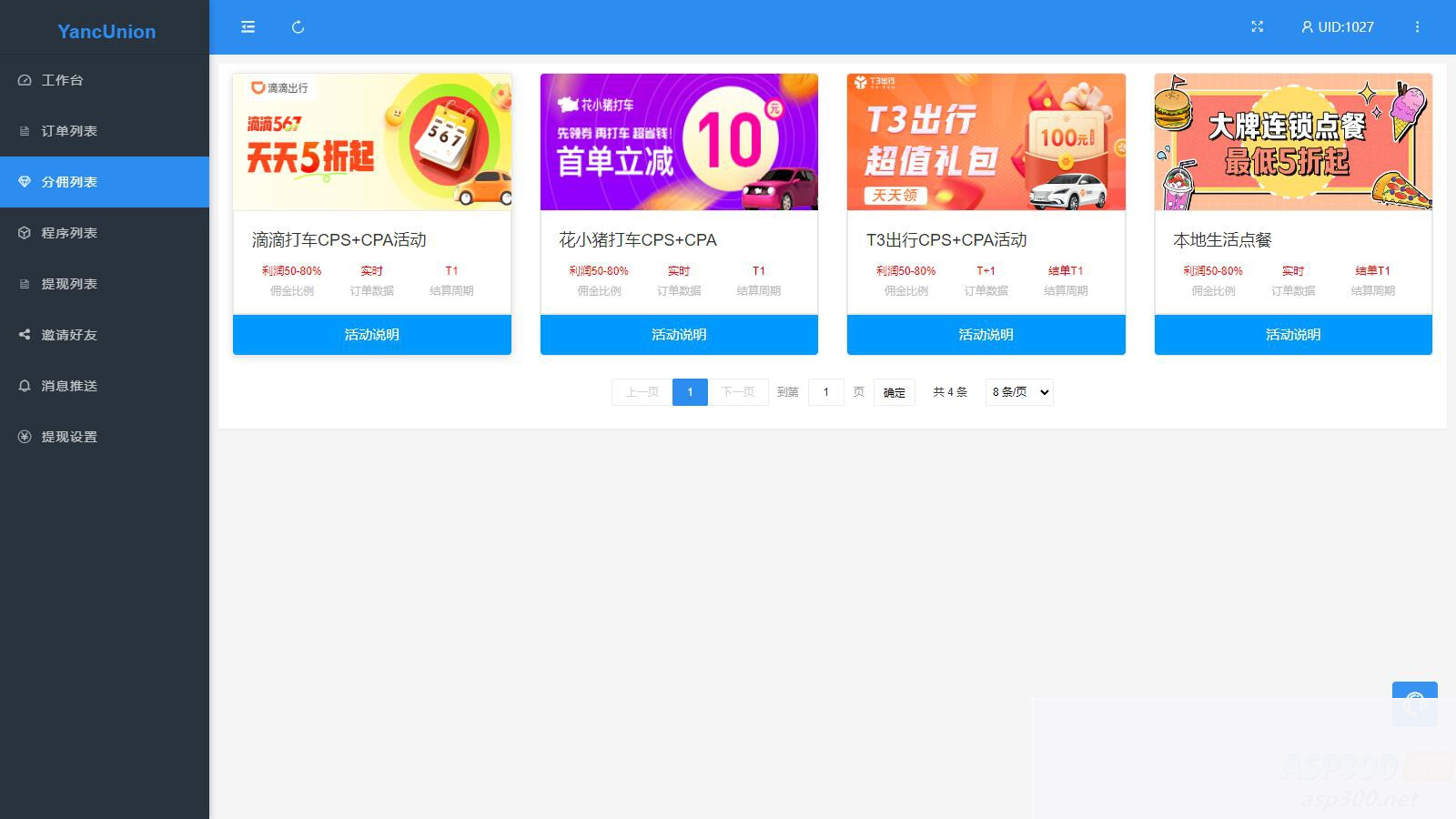
Task: Open the top-right overflow menu
Action: (1417, 27)
